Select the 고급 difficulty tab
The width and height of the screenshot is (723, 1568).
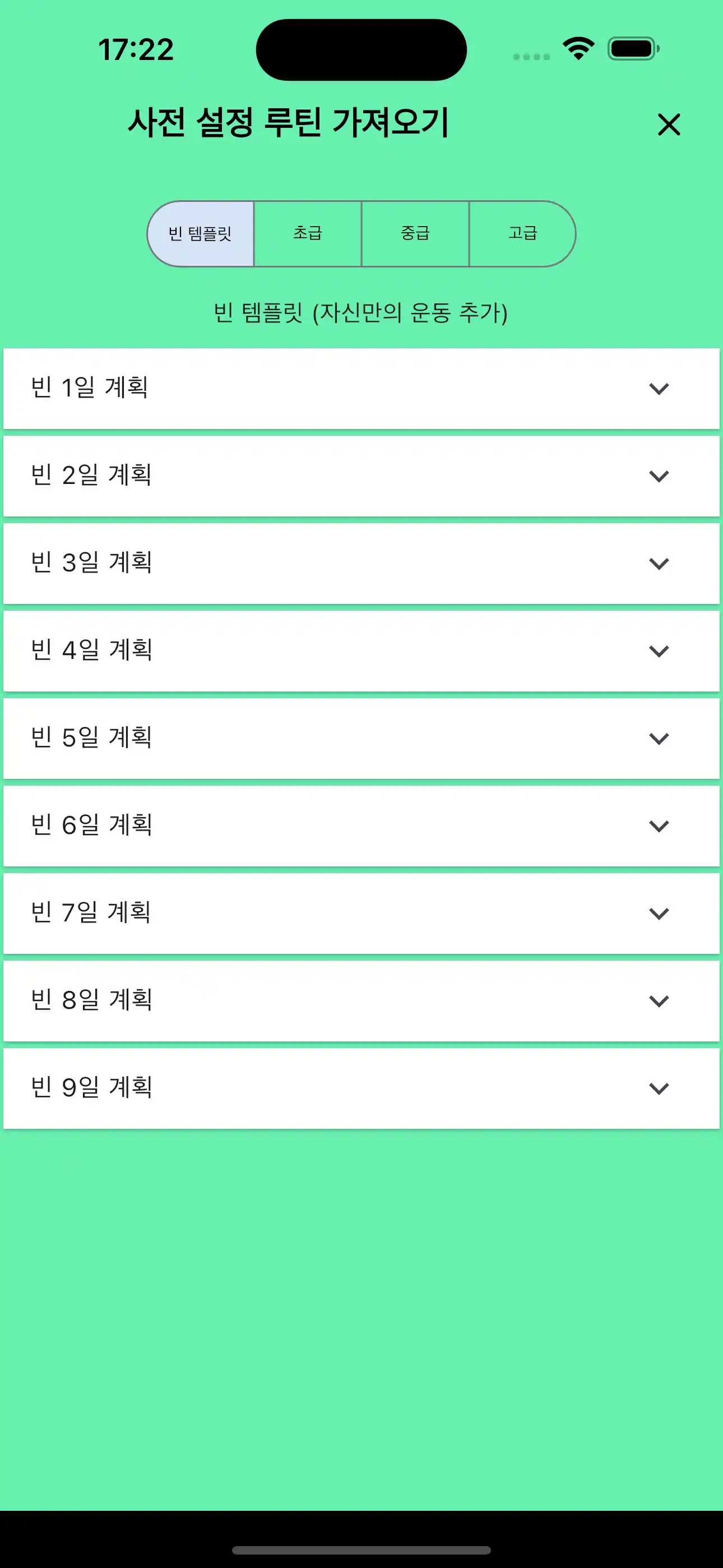[523, 233]
